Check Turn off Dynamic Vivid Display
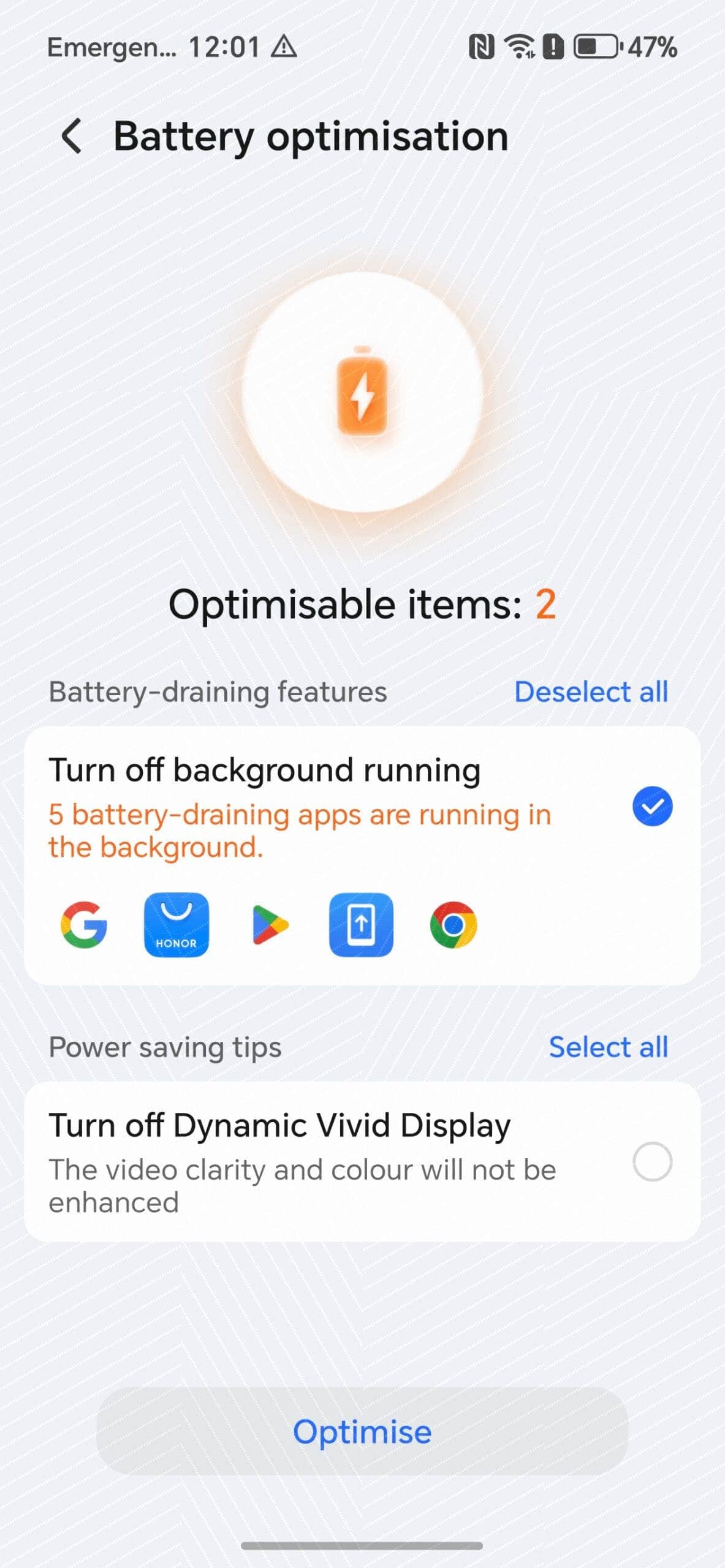The width and height of the screenshot is (725, 1568). 652,1161
